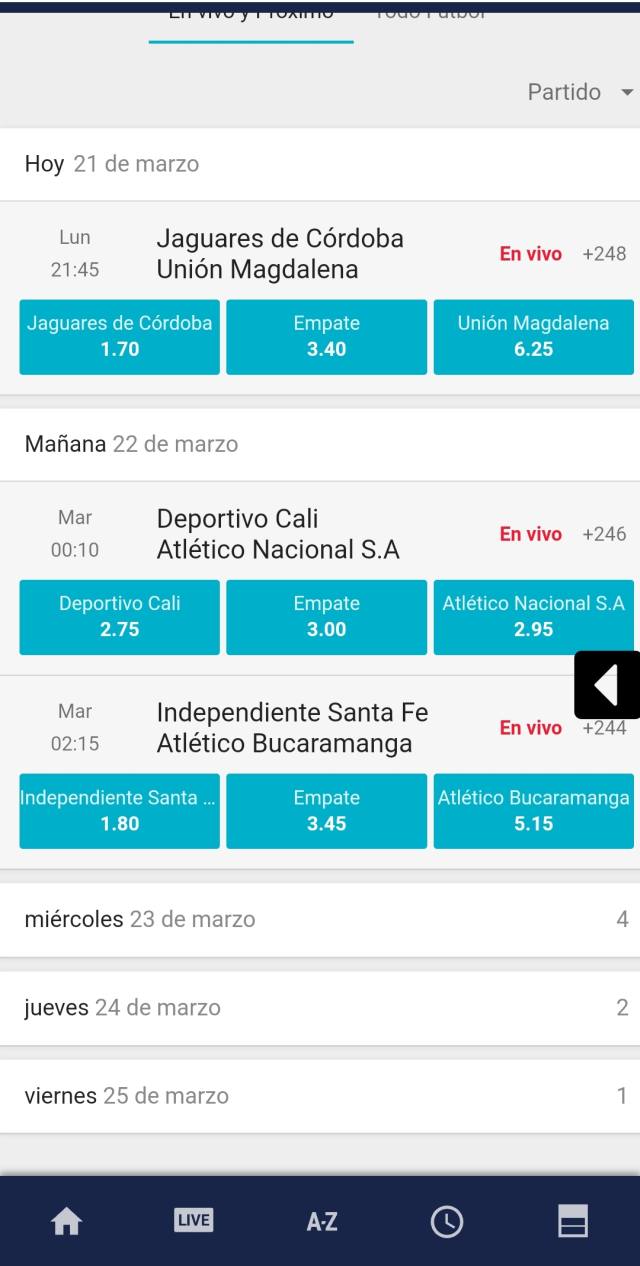Screen dimensions: 640x1266
Task: Tap the black side arrow button
Action: pyautogui.click(x=606, y=685)
